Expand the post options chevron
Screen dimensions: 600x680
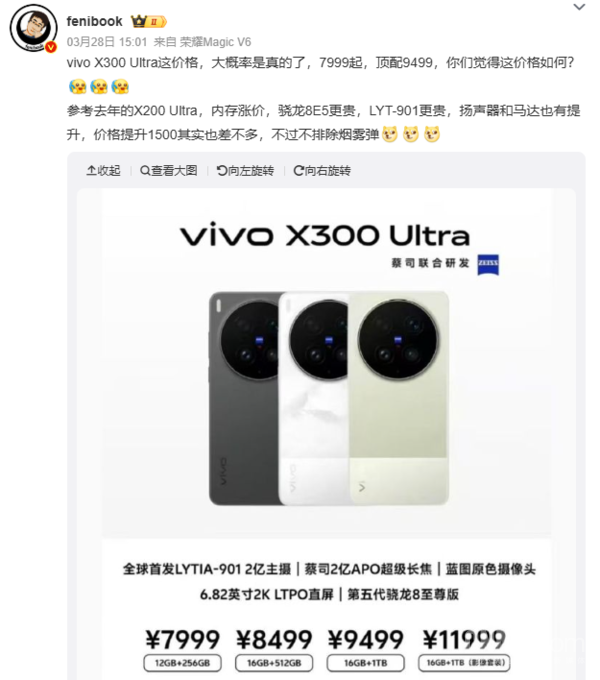[581, 9]
